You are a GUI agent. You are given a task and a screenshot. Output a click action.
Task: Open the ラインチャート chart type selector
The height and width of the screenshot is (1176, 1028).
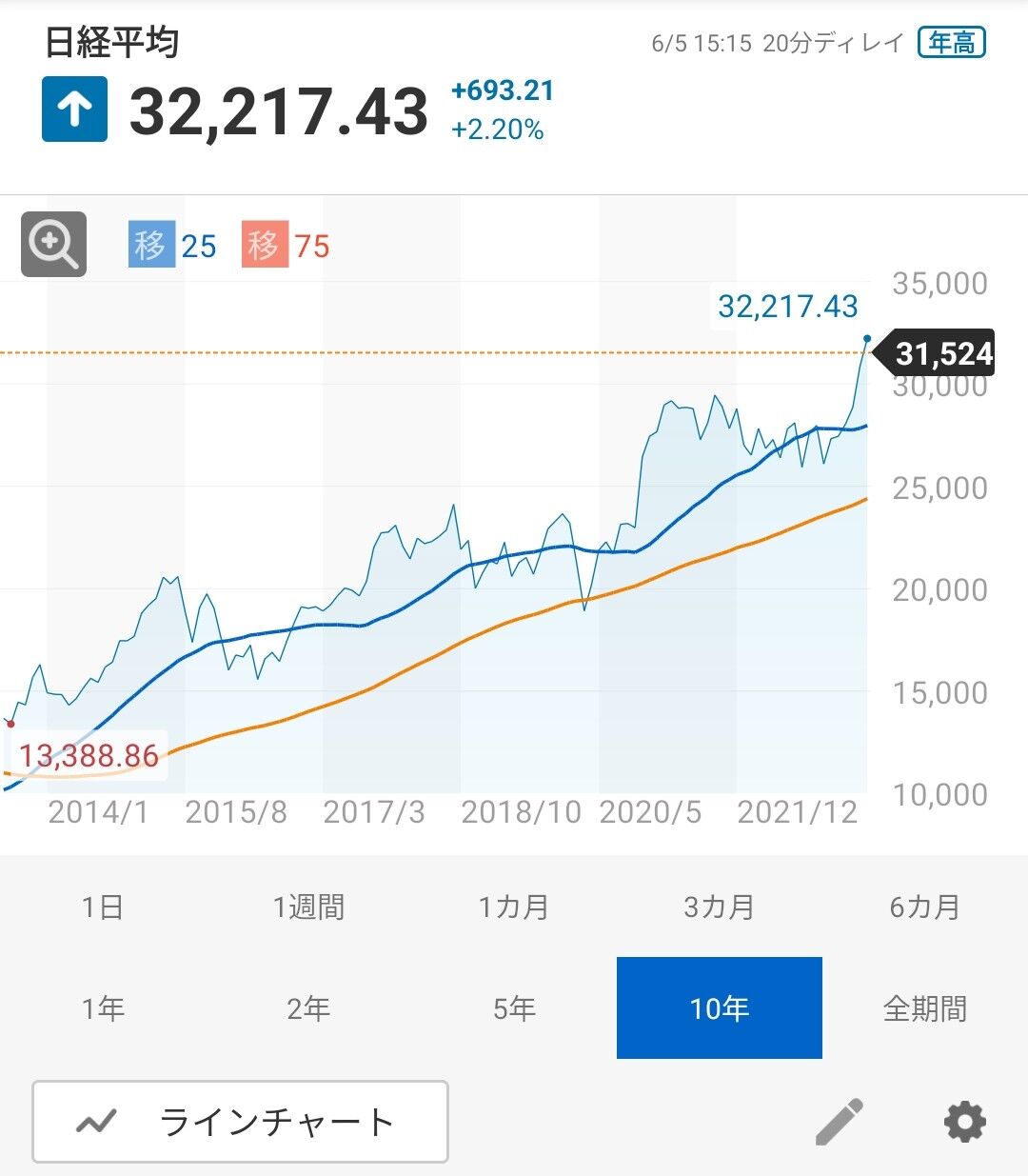(240, 1122)
